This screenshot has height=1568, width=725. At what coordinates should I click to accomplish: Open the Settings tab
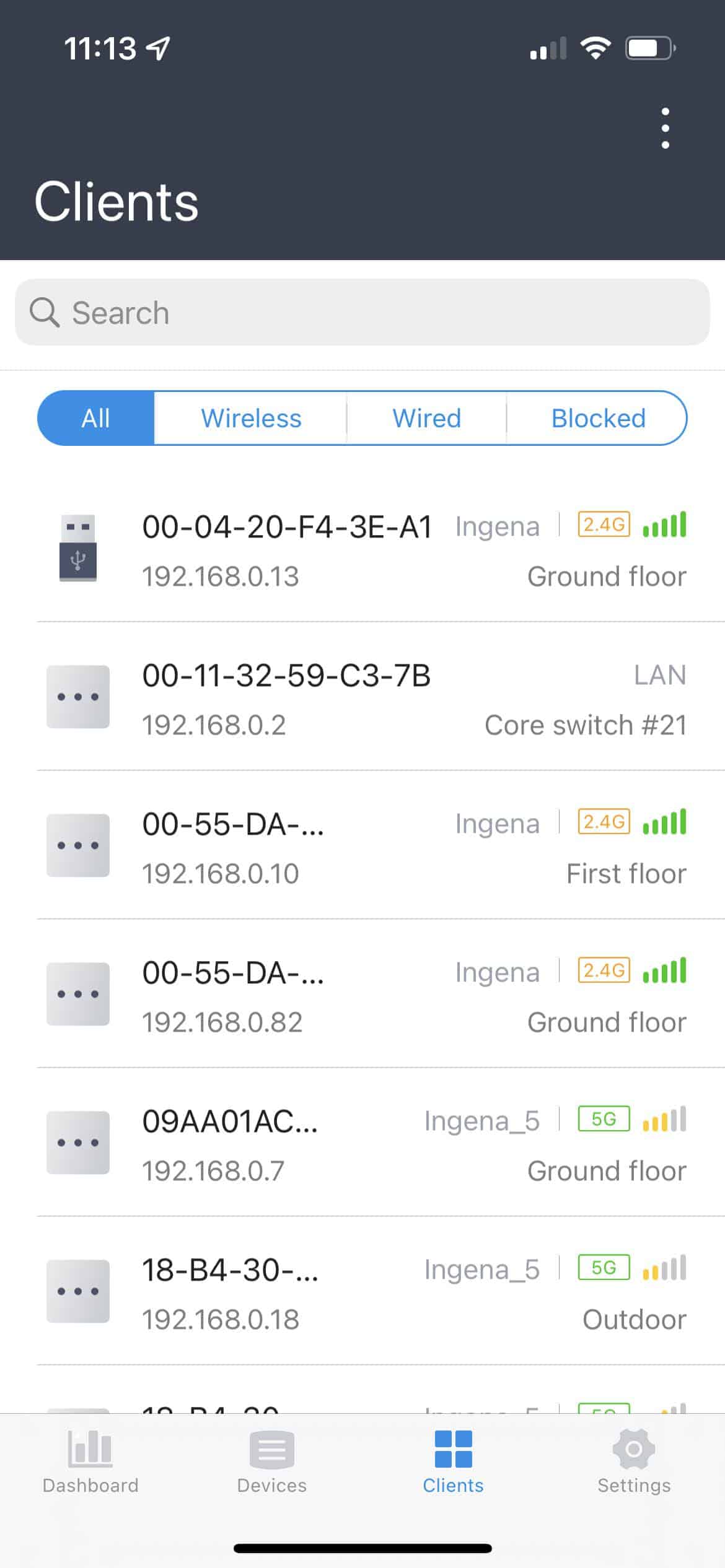(x=634, y=1463)
